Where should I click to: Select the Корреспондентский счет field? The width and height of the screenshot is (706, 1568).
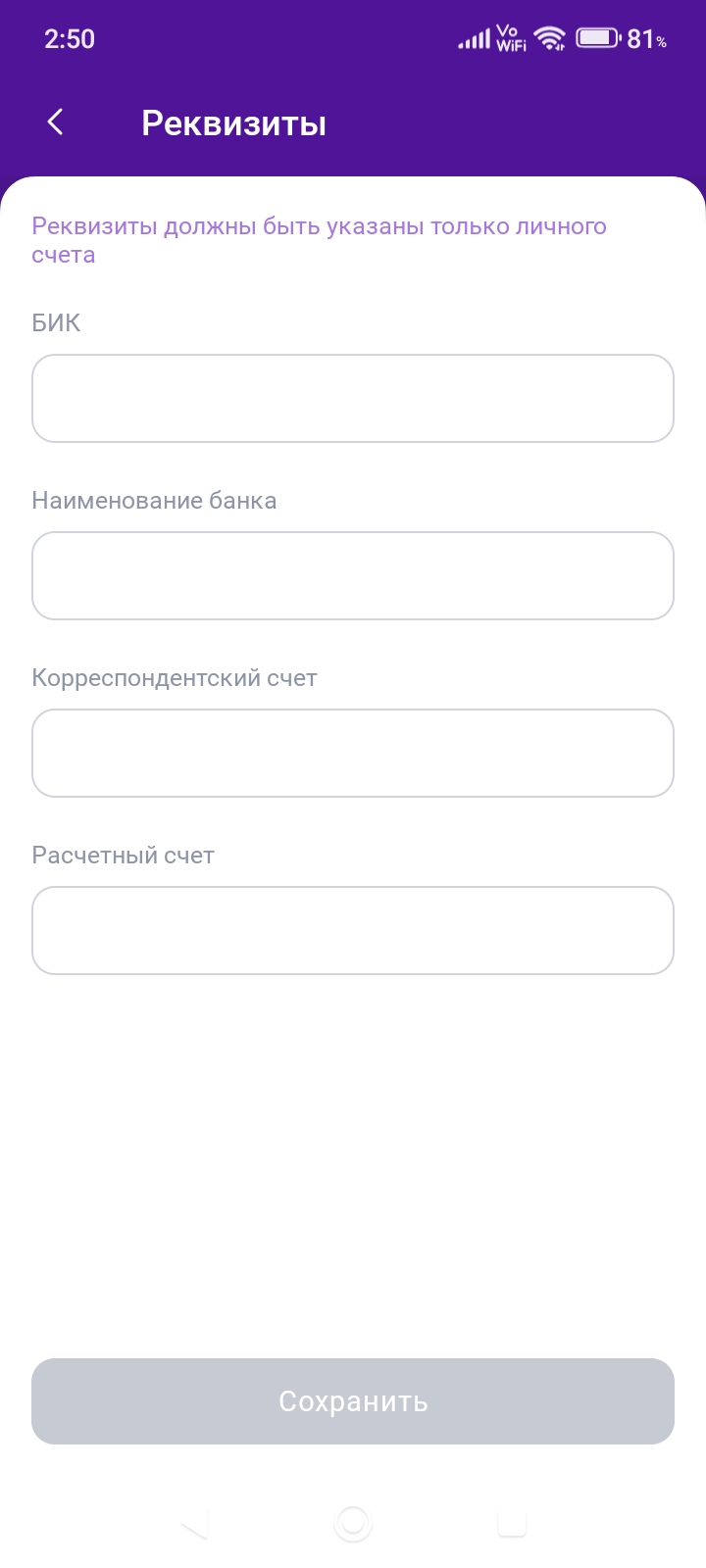tap(353, 754)
